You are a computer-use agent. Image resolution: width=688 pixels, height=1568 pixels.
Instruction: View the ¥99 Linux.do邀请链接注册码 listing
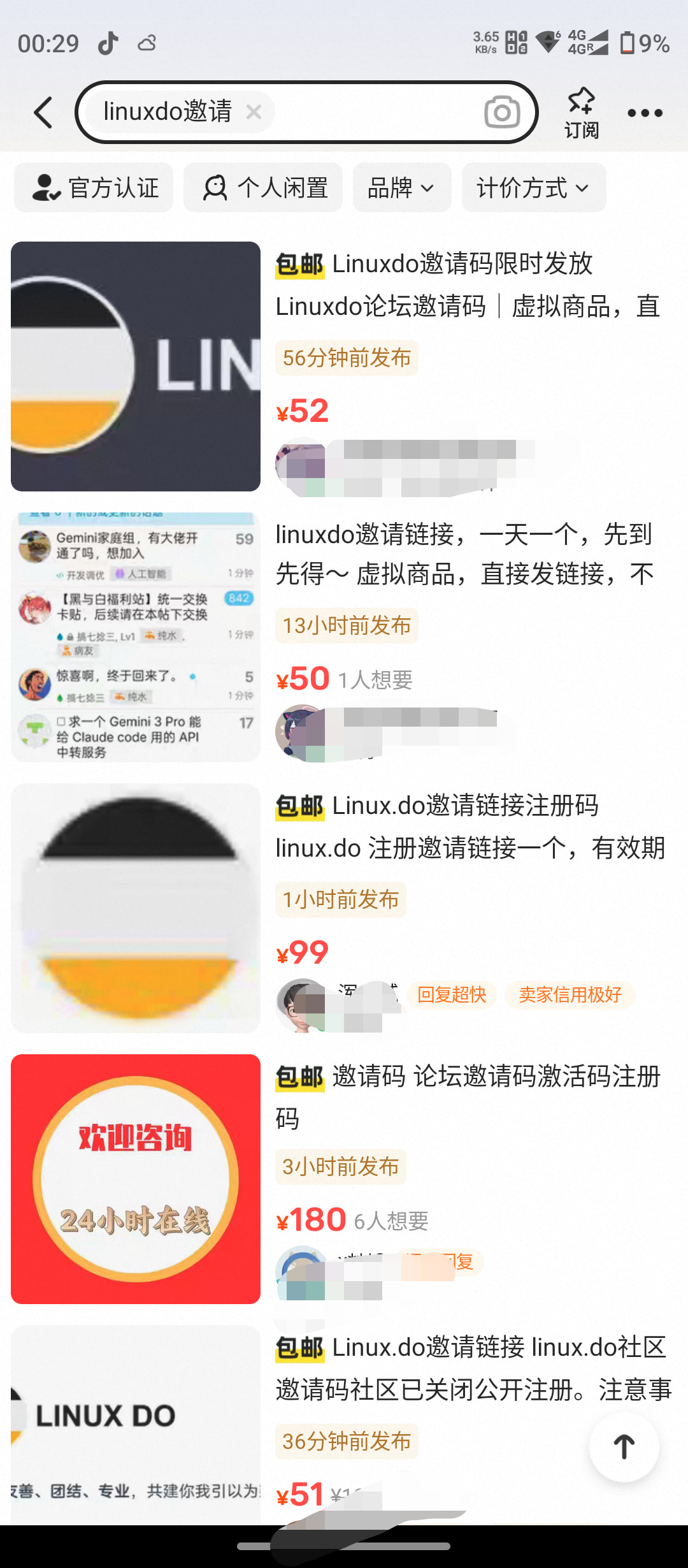[344, 908]
